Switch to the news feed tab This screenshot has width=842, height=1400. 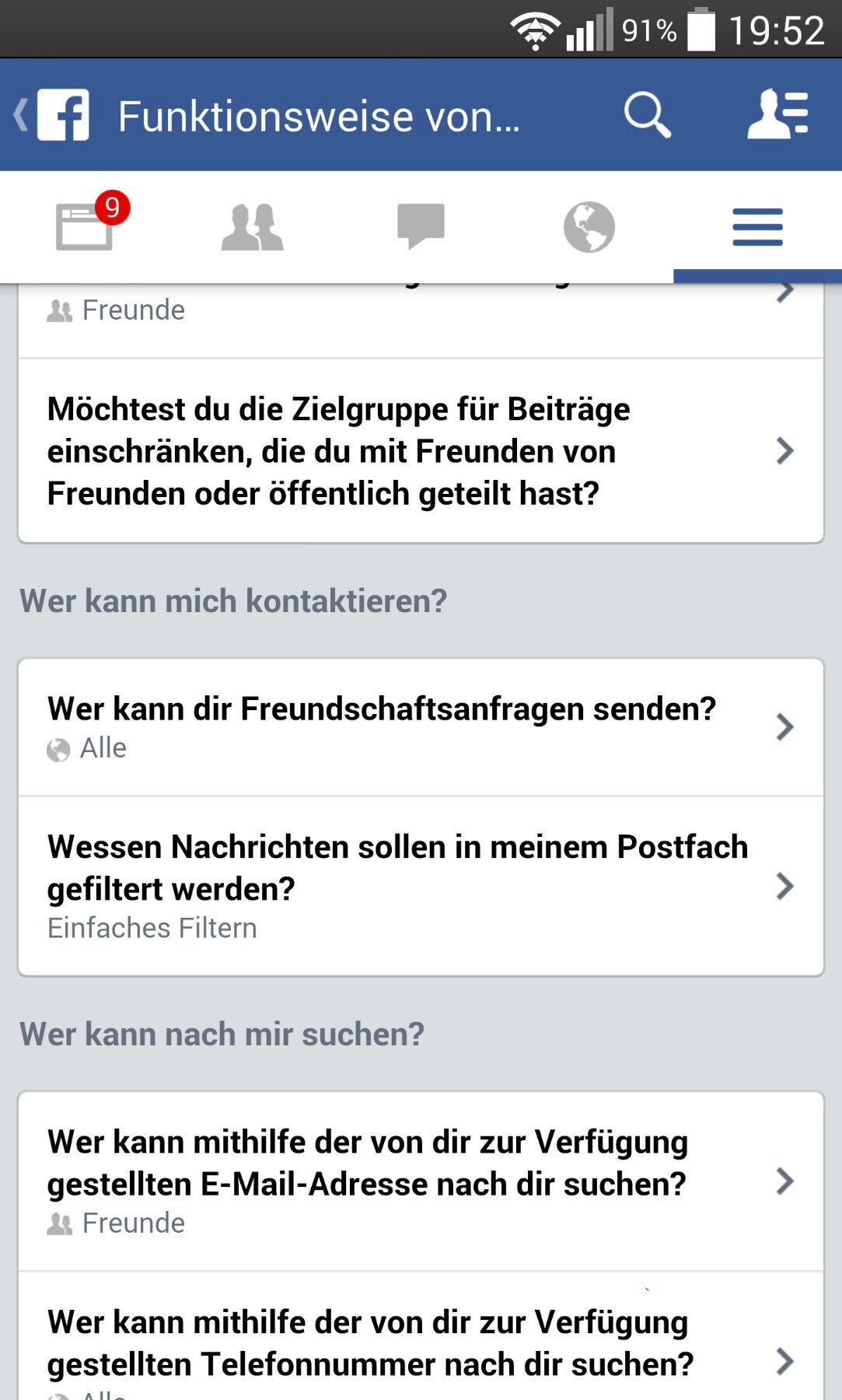(x=84, y=226)
